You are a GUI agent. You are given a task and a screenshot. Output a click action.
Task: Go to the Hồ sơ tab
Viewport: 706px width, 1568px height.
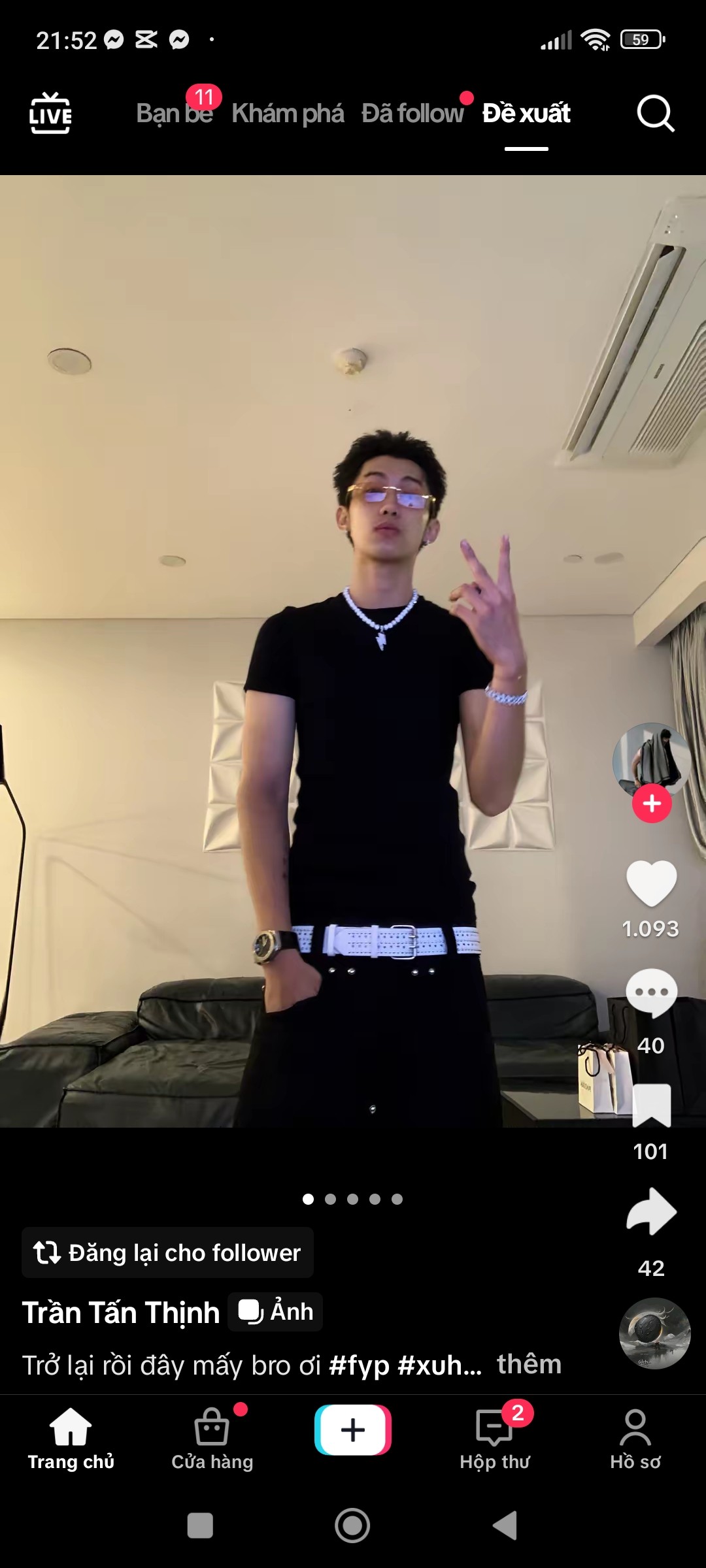tap(635, 1439)
